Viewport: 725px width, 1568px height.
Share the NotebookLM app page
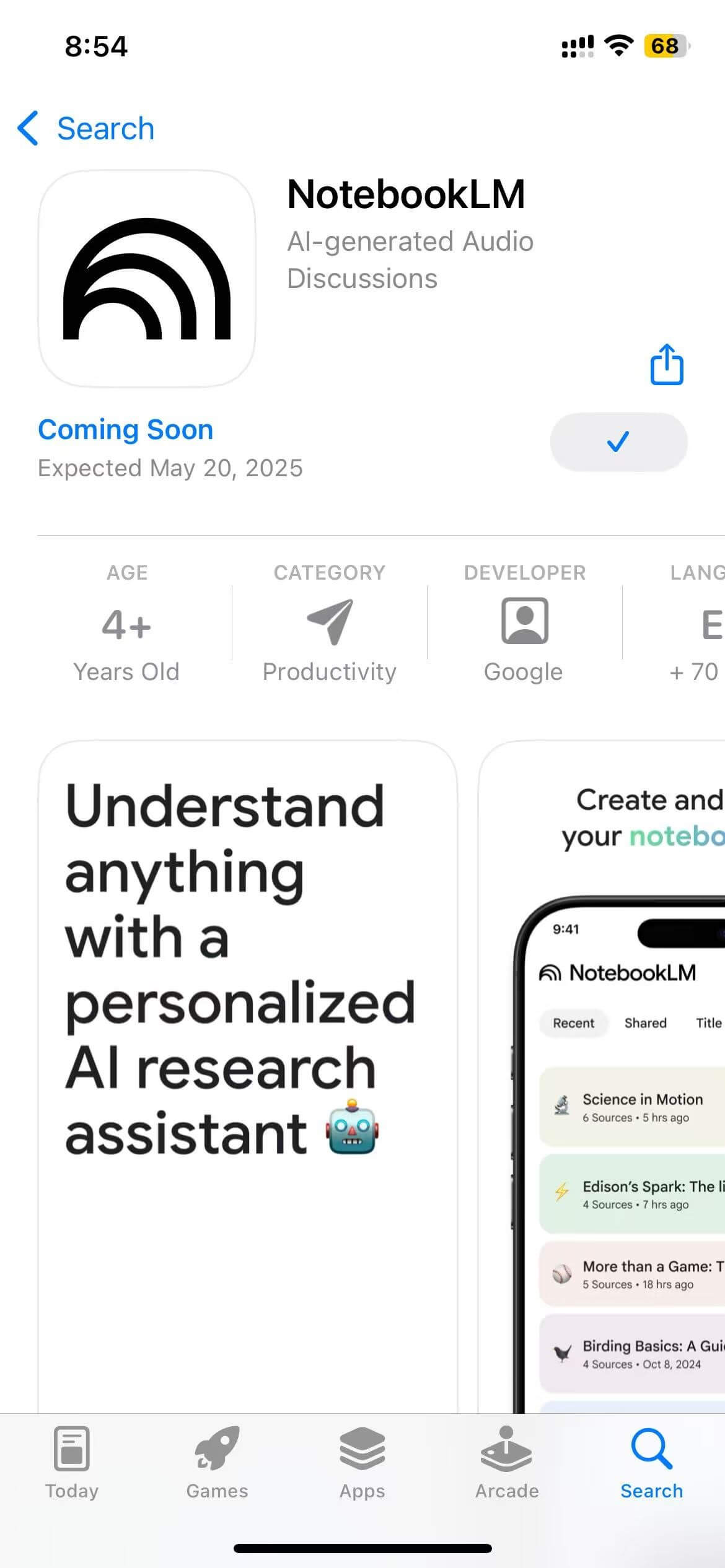click(x=667, y=365)
